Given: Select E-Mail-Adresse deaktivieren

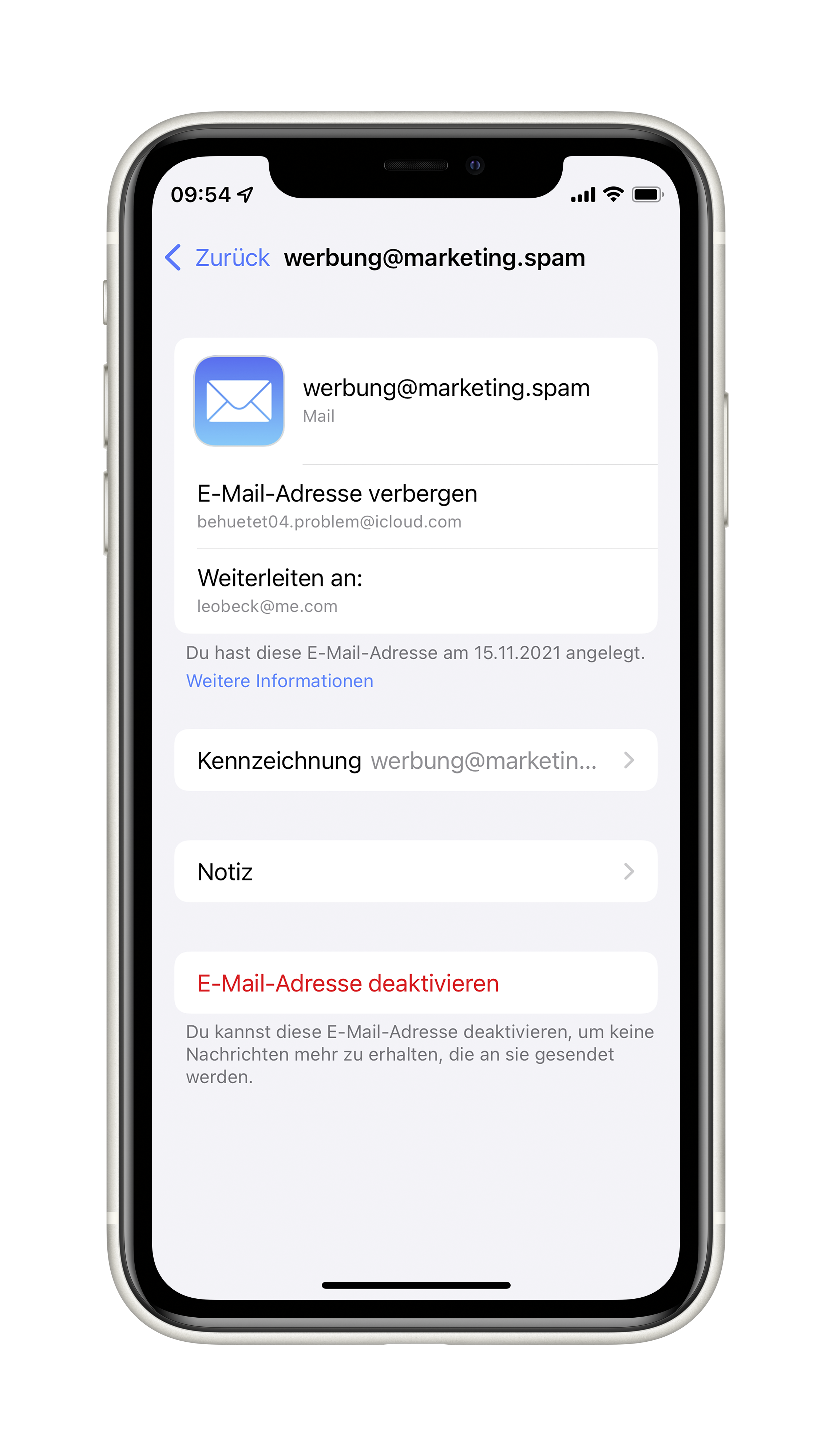Looking at the screenshot, I should click(x=348, y=984).
